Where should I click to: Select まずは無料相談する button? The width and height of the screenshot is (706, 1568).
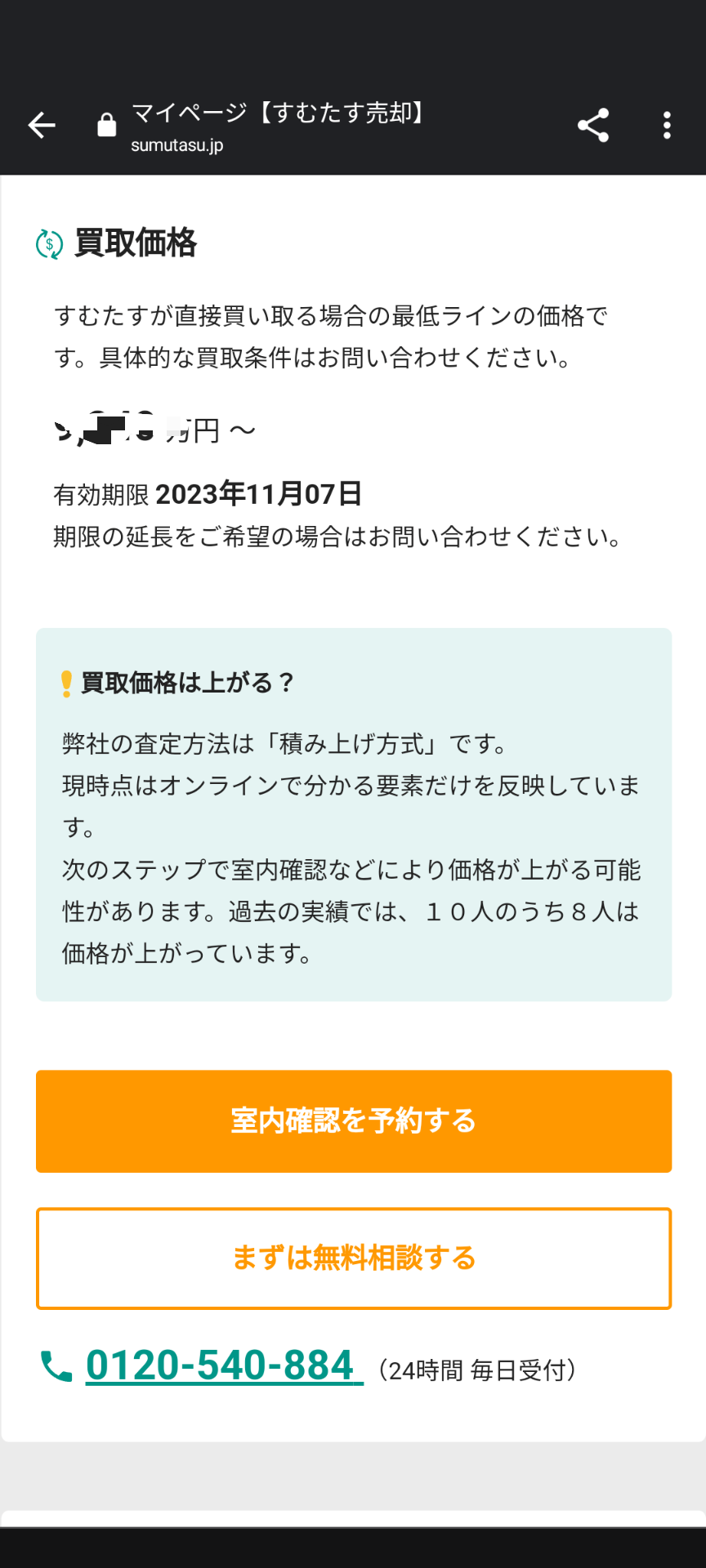point(354,1258)
